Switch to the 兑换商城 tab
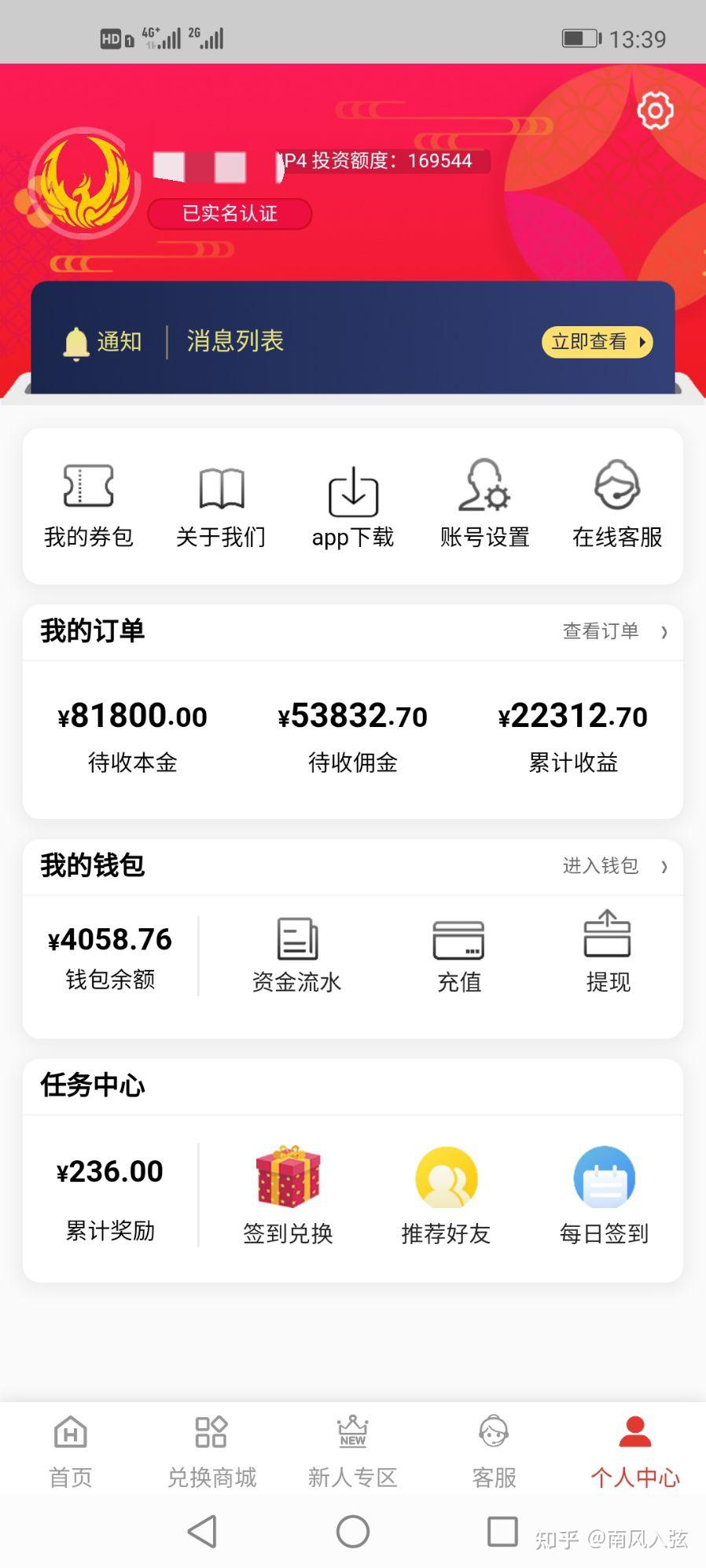Image resolution: width=706 pixels, height=1568 pixels. coord(211,1450)
